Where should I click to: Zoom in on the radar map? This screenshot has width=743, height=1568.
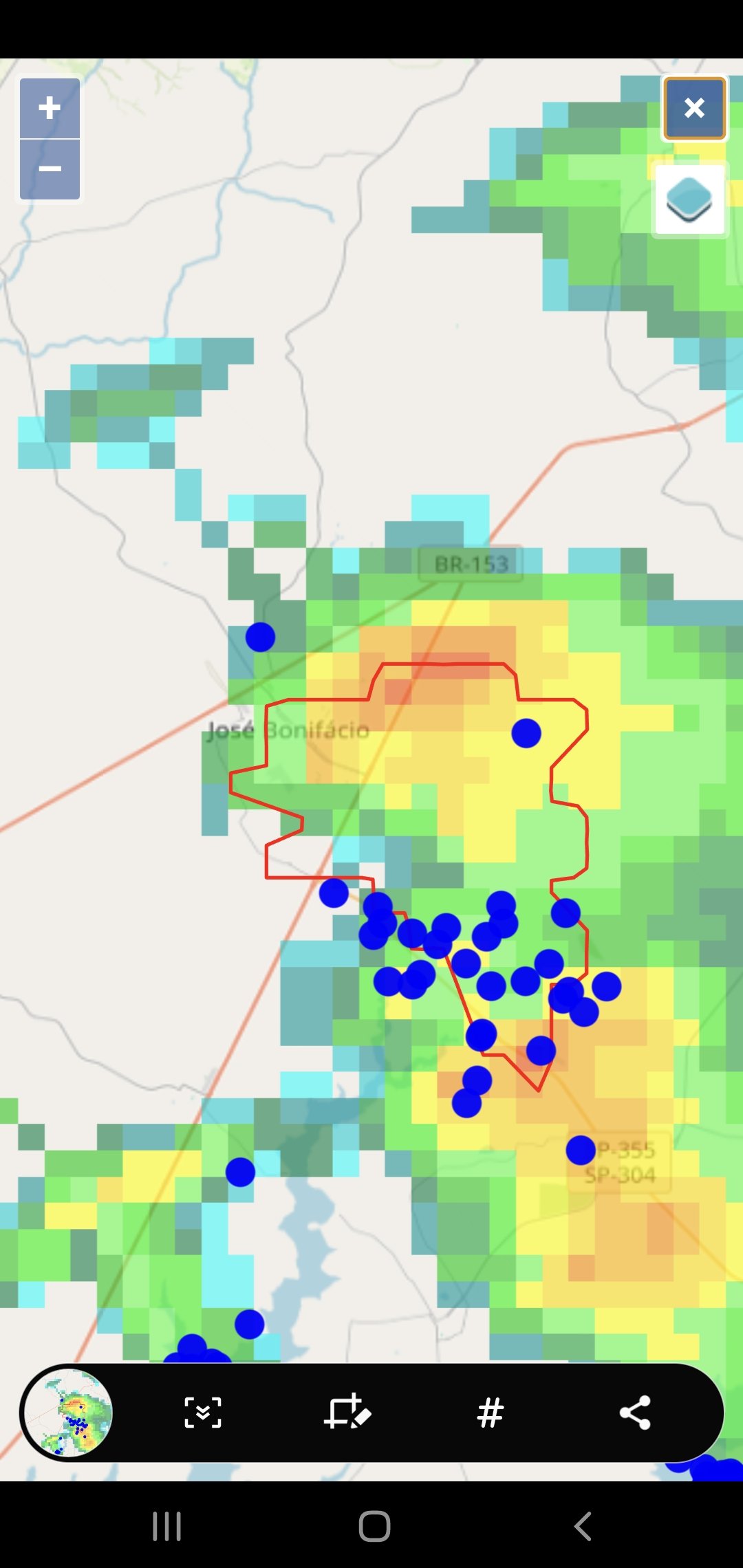pos(50,108)
